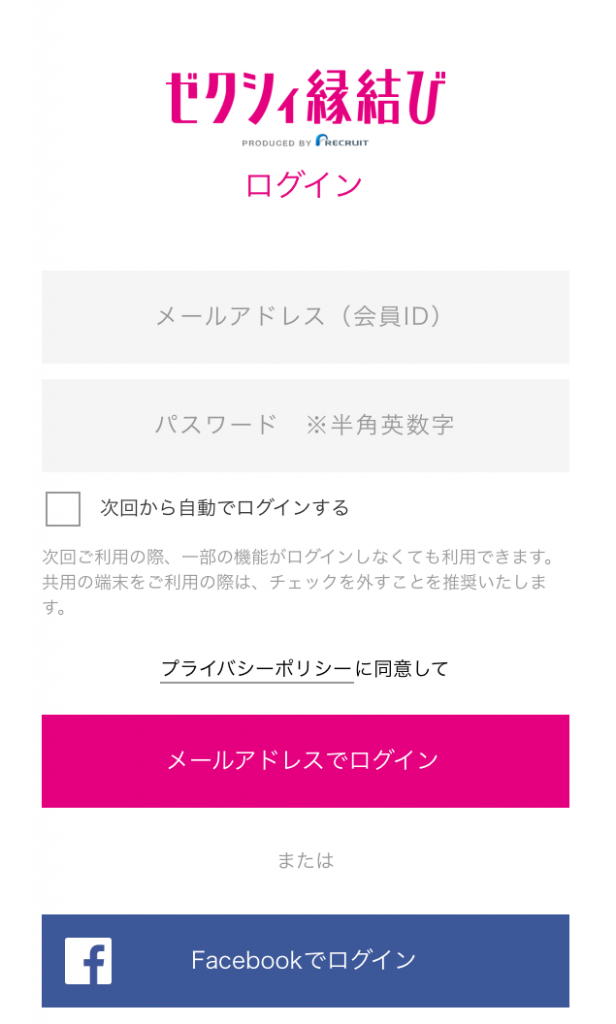
Task: Check 次回から自動でログインする checkbox
Action: click(x=63, y=509)
